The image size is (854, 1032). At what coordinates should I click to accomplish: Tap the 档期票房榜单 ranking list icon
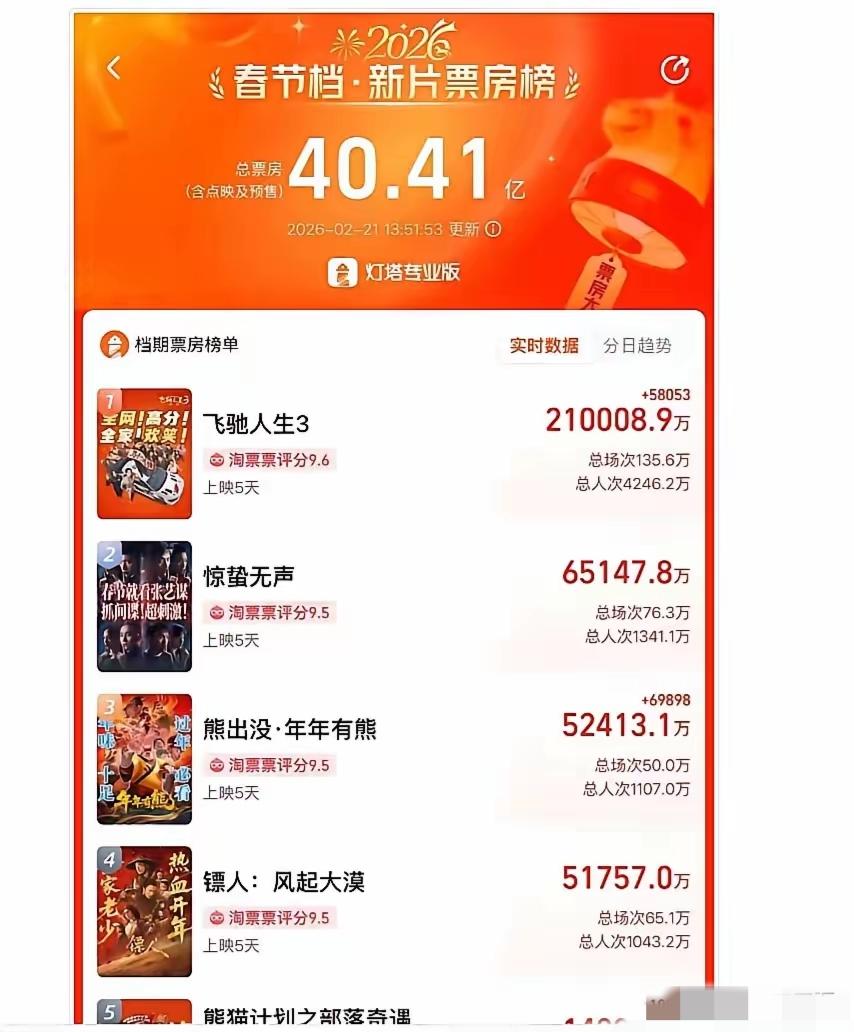113,346
